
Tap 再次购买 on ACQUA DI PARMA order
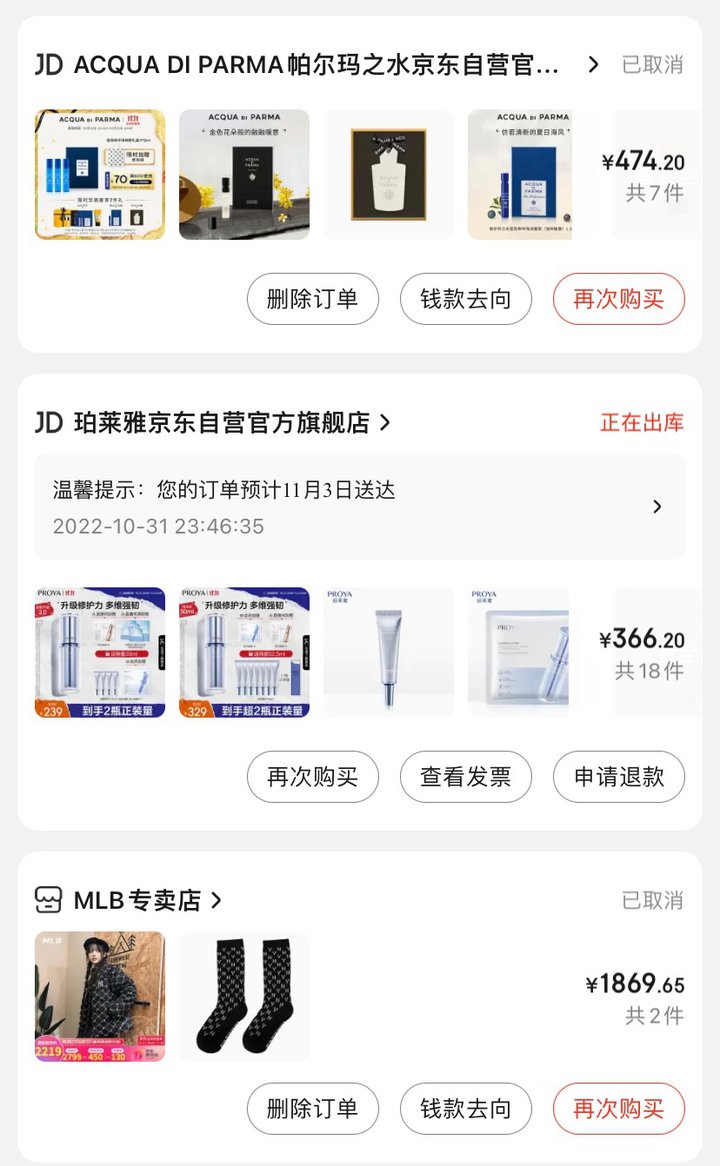point(618,299)
